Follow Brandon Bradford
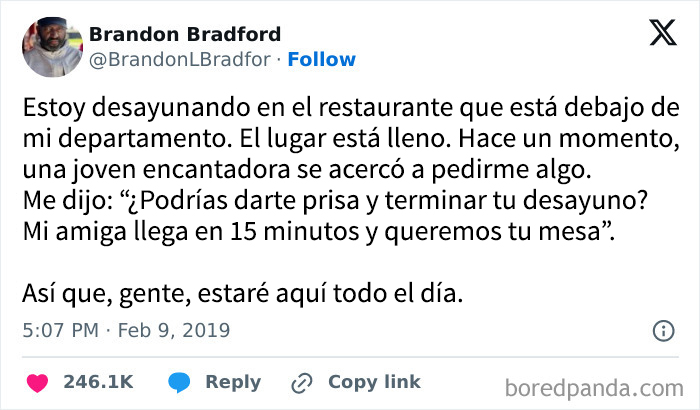Viewport: 700px width, 410px height. coord(321,60)
